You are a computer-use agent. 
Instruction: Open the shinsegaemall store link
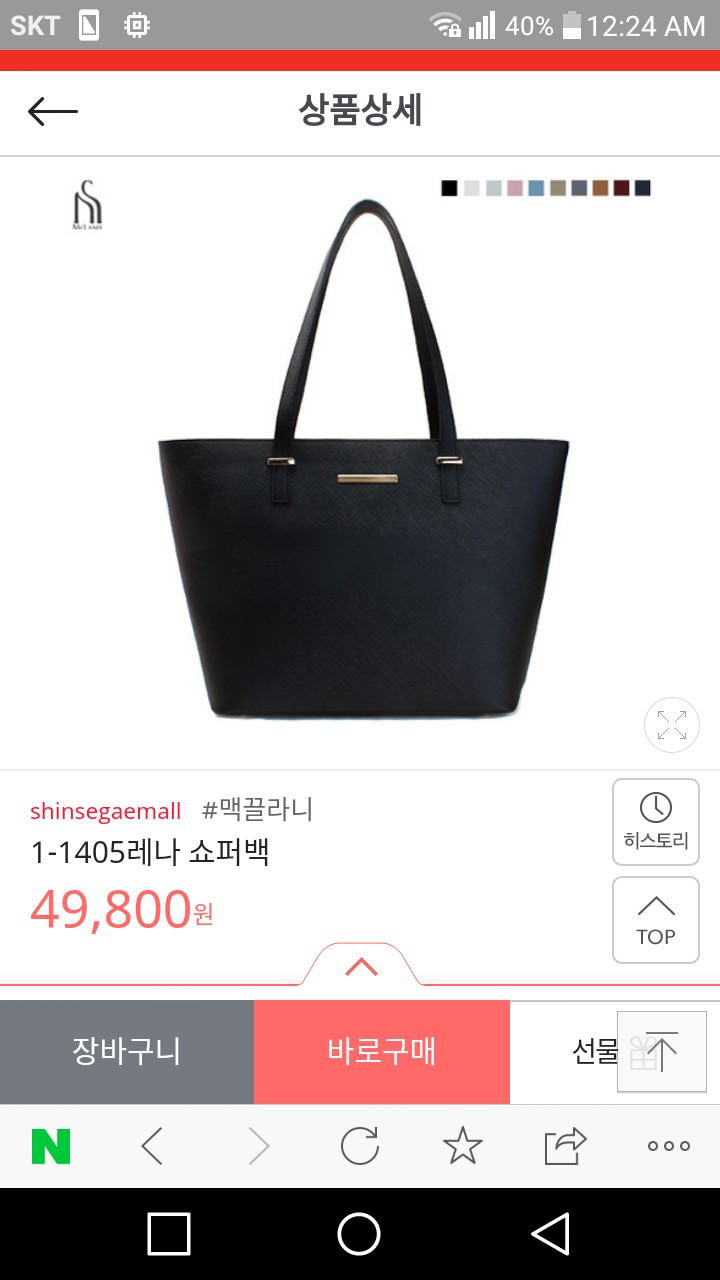[x=104, y=810]
